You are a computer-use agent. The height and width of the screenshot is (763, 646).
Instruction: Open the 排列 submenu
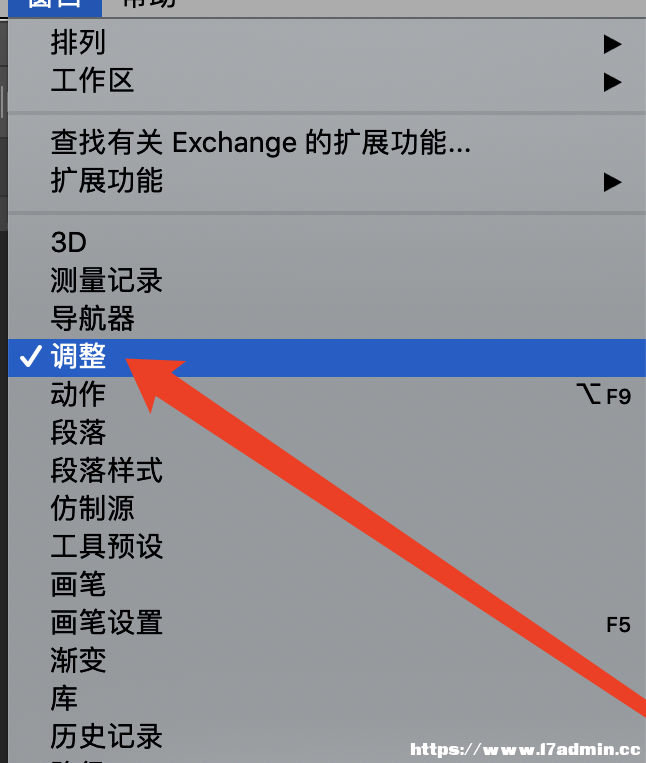tap(78, 43)
